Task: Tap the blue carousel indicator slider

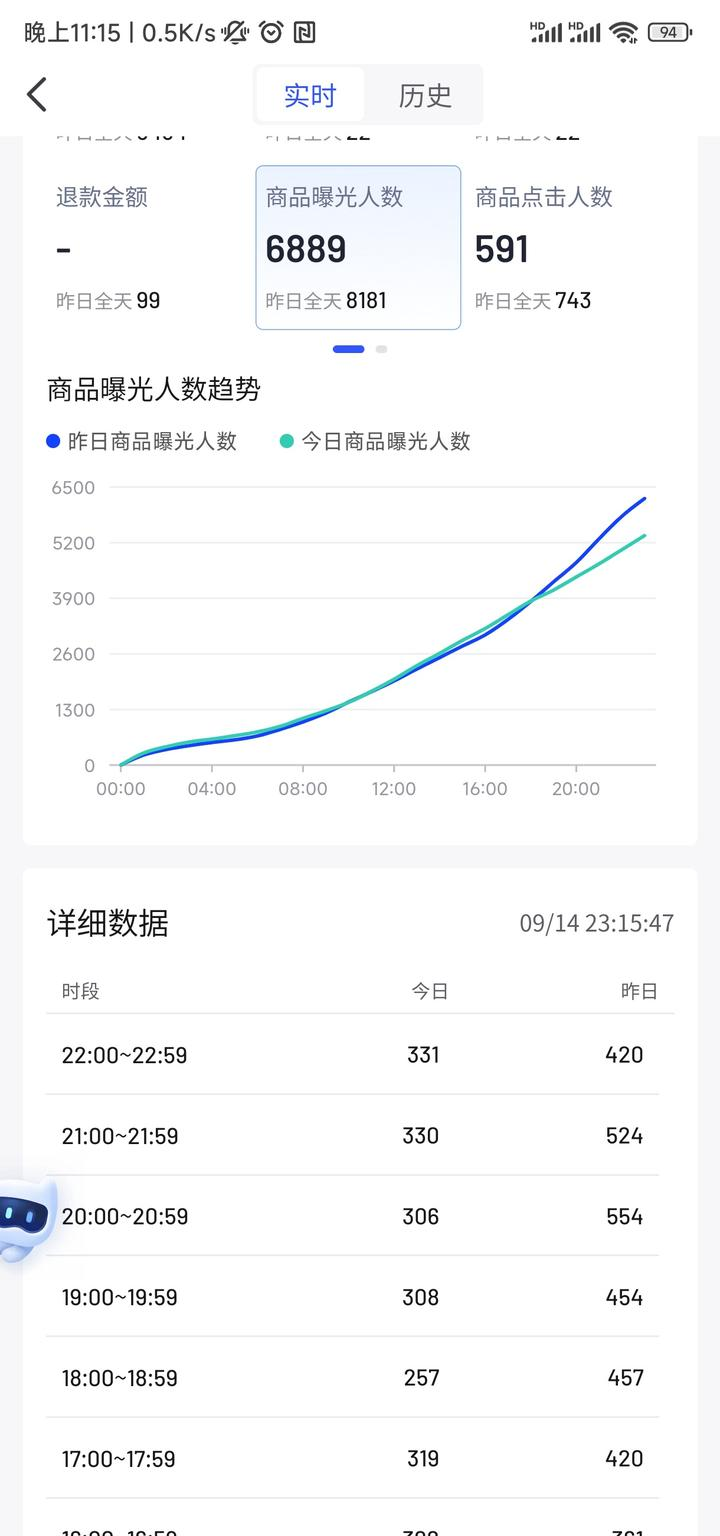Action: tap(349, 349)
